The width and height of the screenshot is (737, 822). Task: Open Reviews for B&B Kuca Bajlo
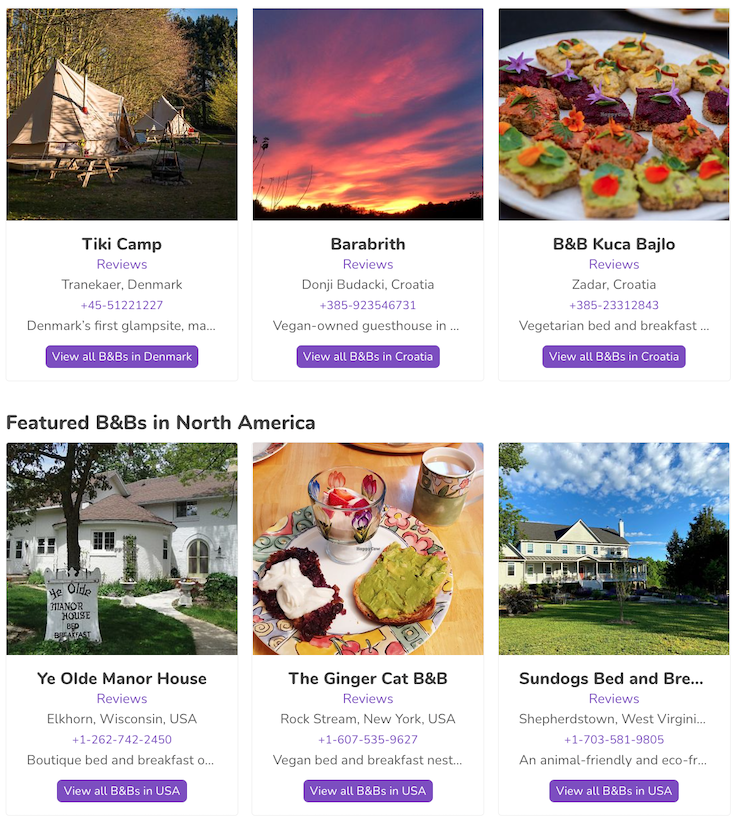(613, 264)
